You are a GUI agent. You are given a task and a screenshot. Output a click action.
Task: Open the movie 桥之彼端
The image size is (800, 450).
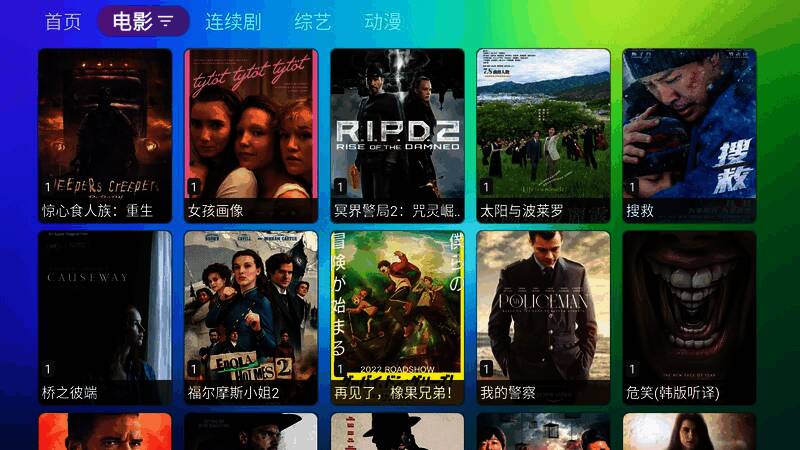click(x=105, y=317)
